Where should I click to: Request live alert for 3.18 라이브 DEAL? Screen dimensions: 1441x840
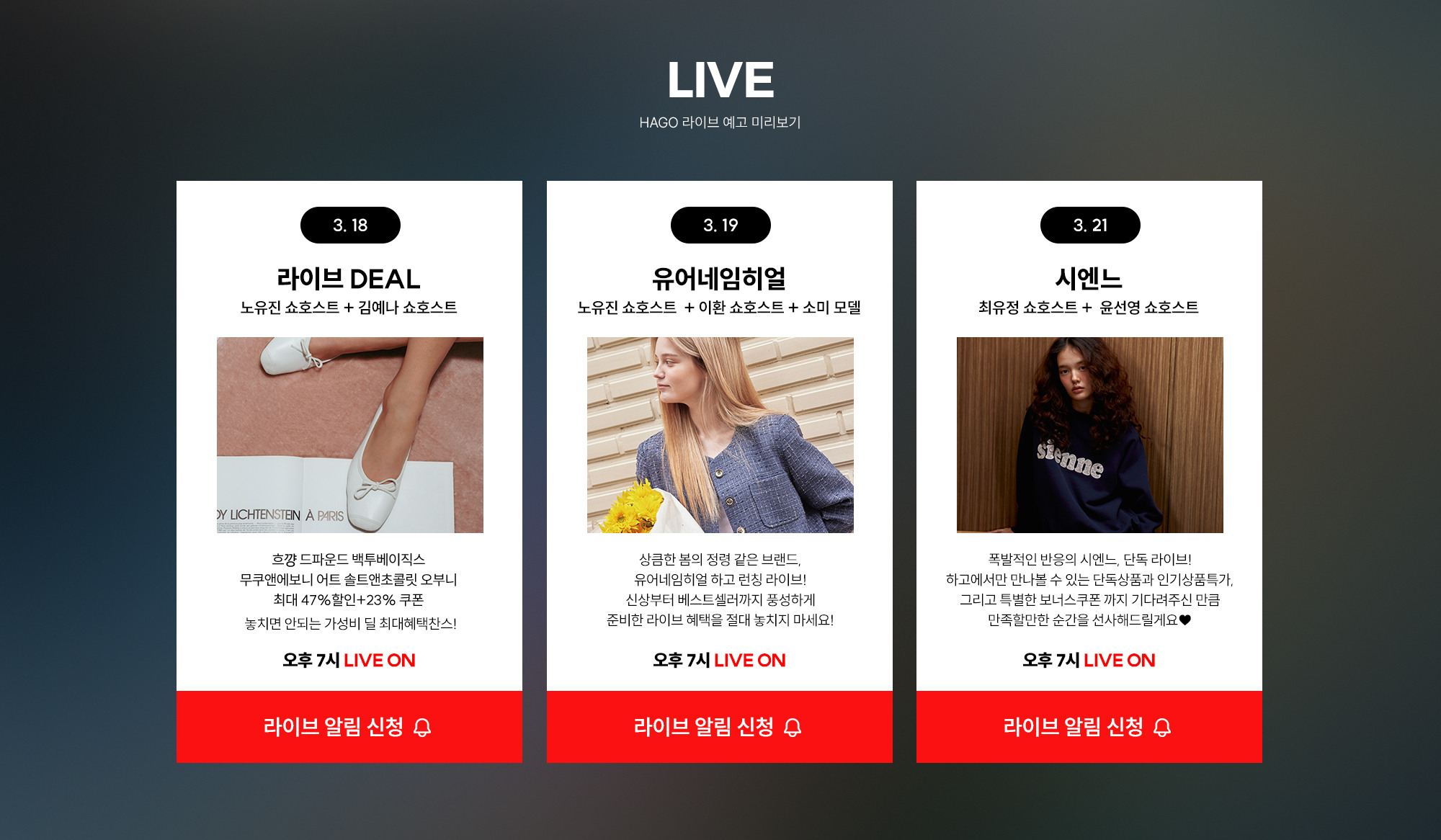(x=349, y=726)
